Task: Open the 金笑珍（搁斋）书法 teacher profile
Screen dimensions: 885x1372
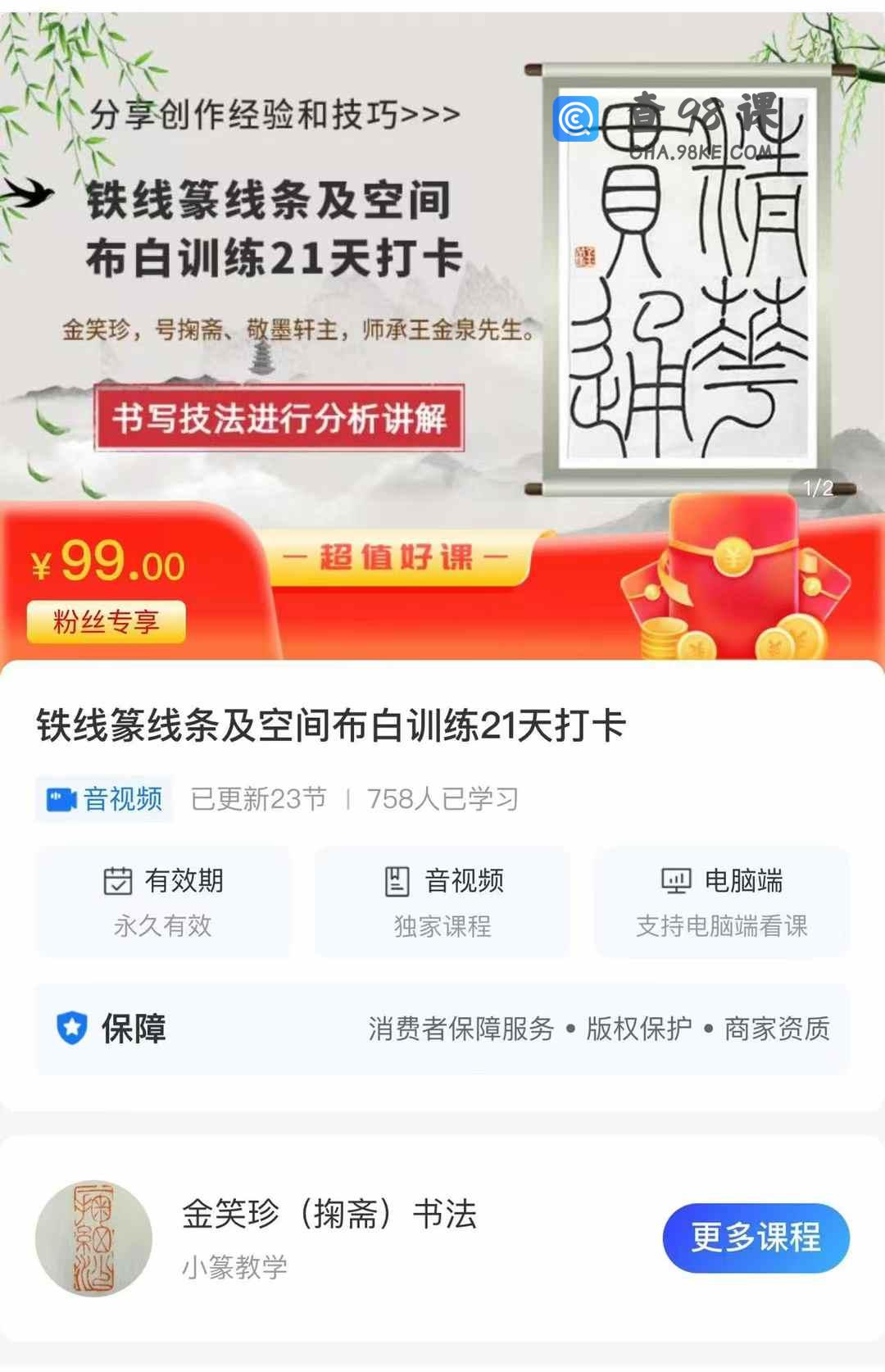Action: (328, 1215)
